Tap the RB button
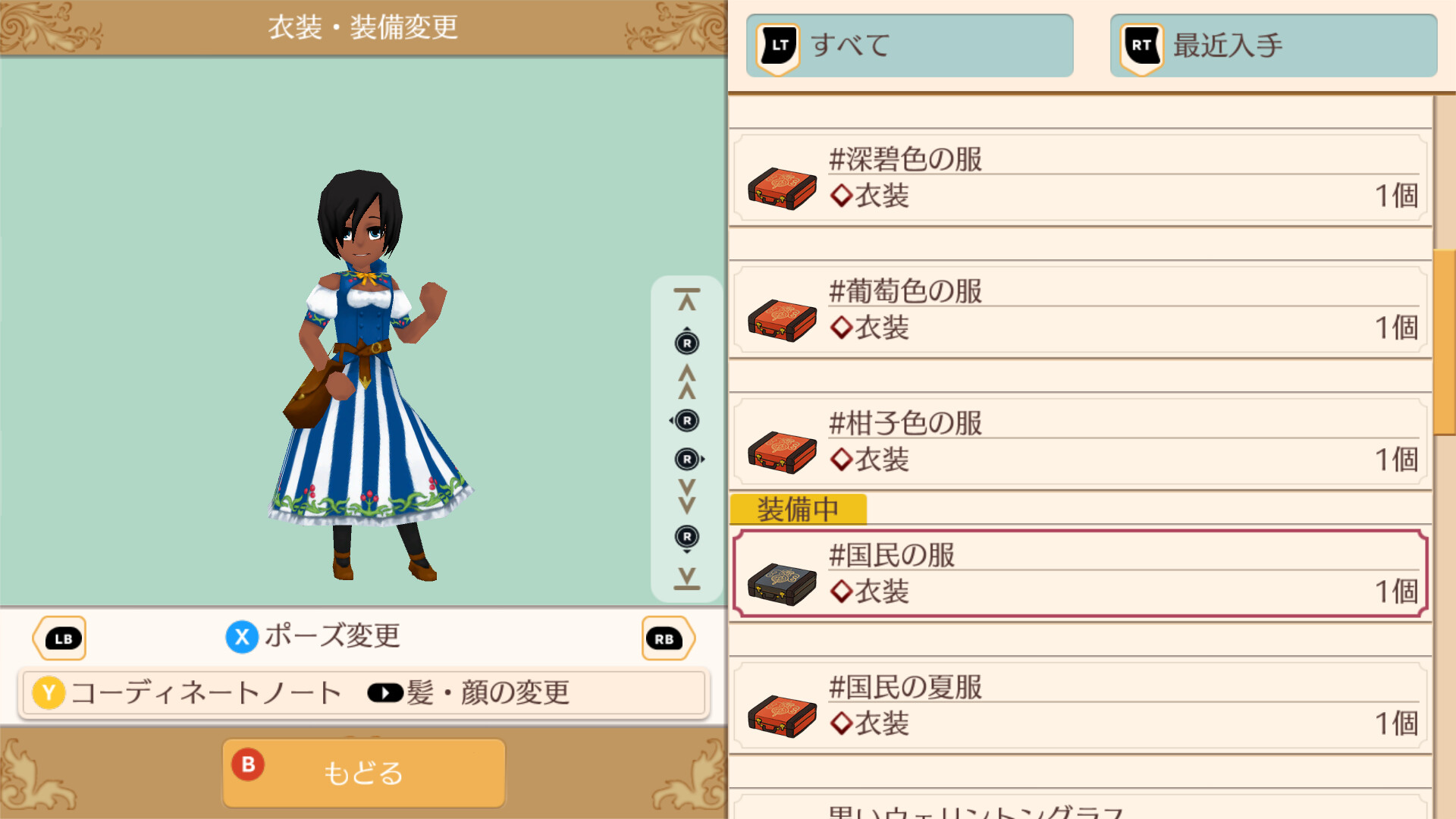 click(667, 639)
